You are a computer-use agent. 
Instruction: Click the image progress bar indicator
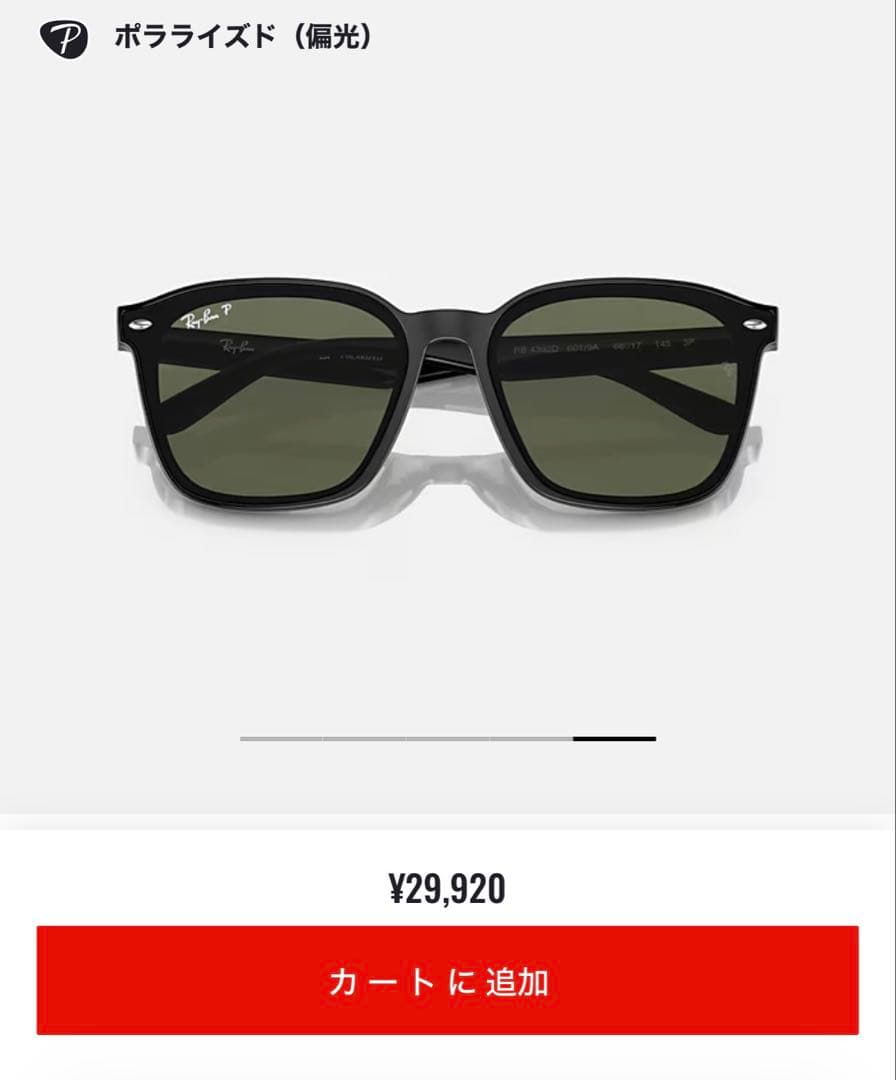point(448,739)
